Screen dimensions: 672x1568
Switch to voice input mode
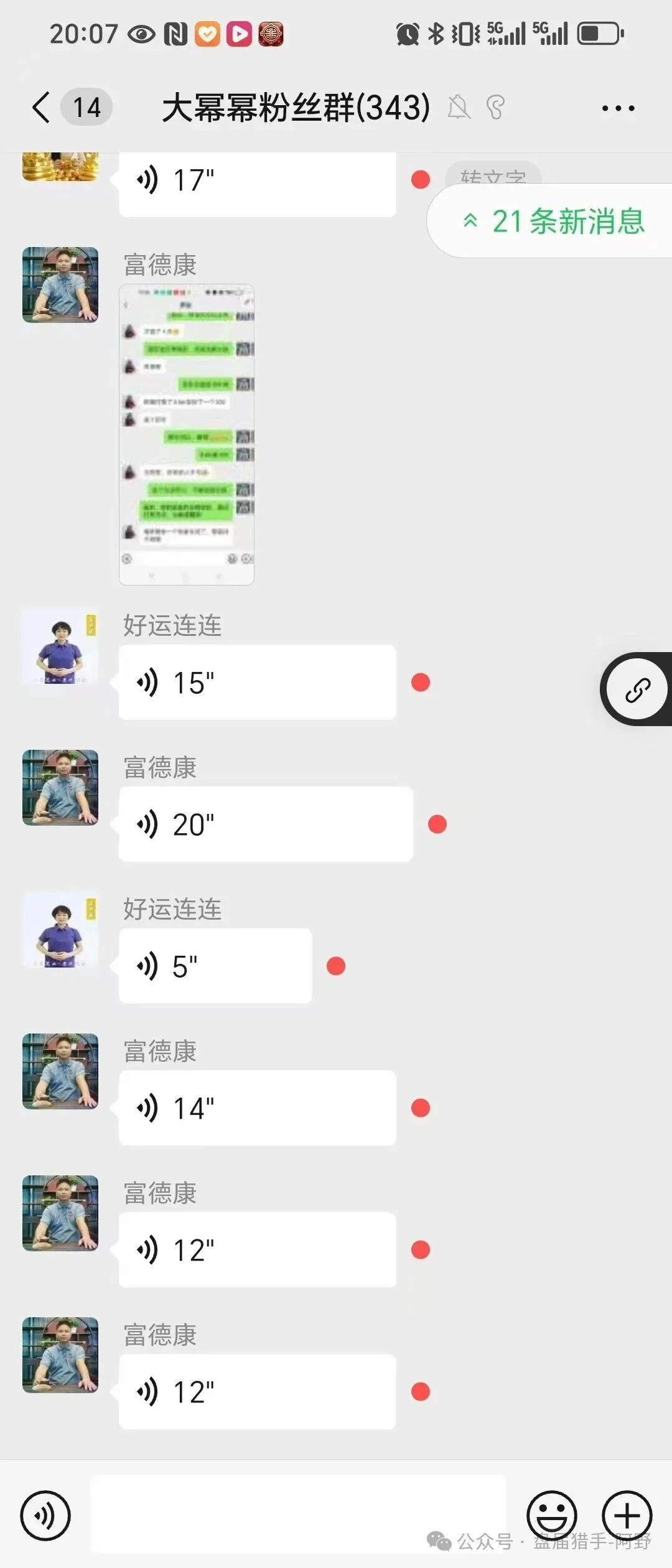(45, 1516)
